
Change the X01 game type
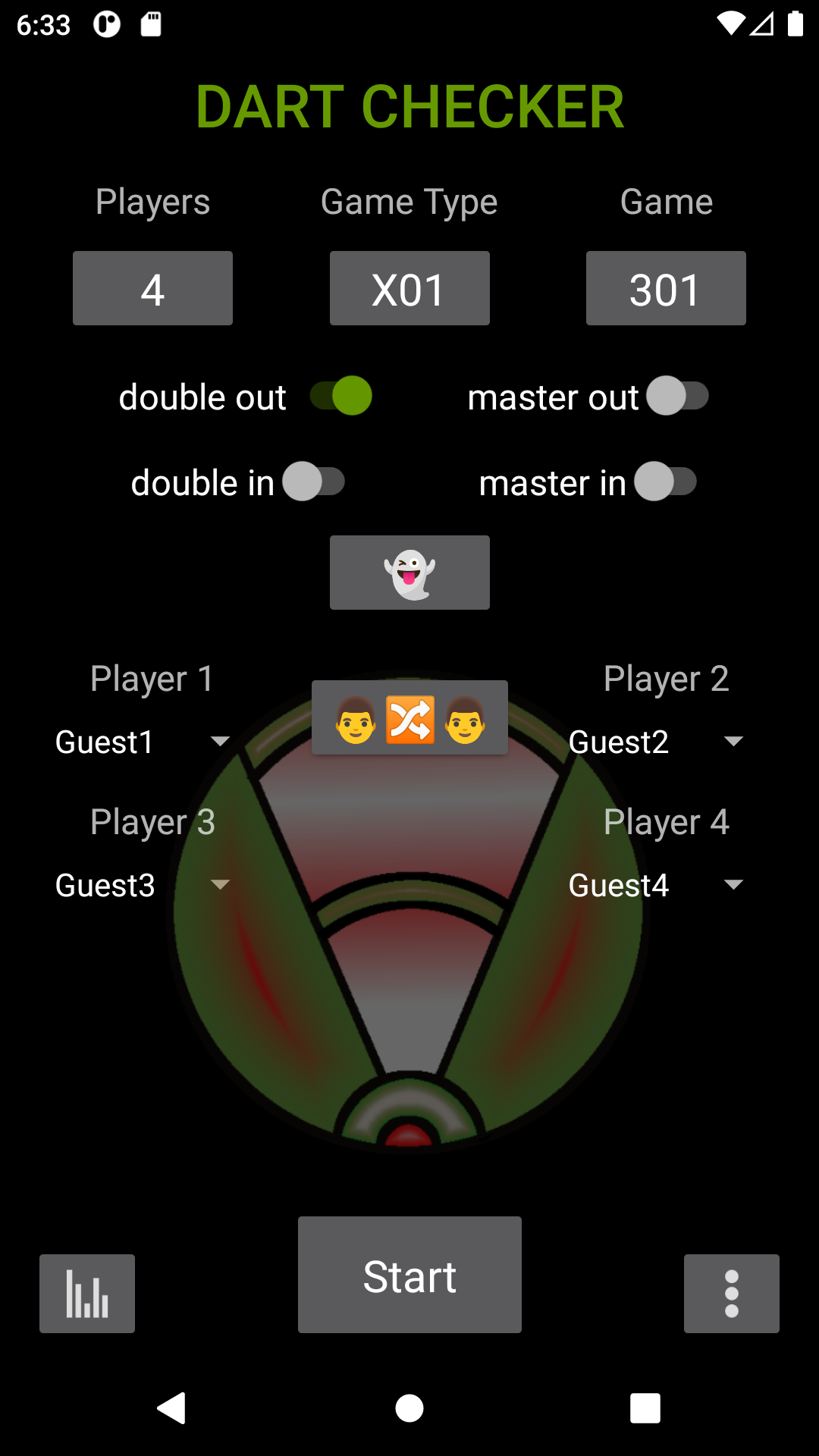tap(409, 288)
